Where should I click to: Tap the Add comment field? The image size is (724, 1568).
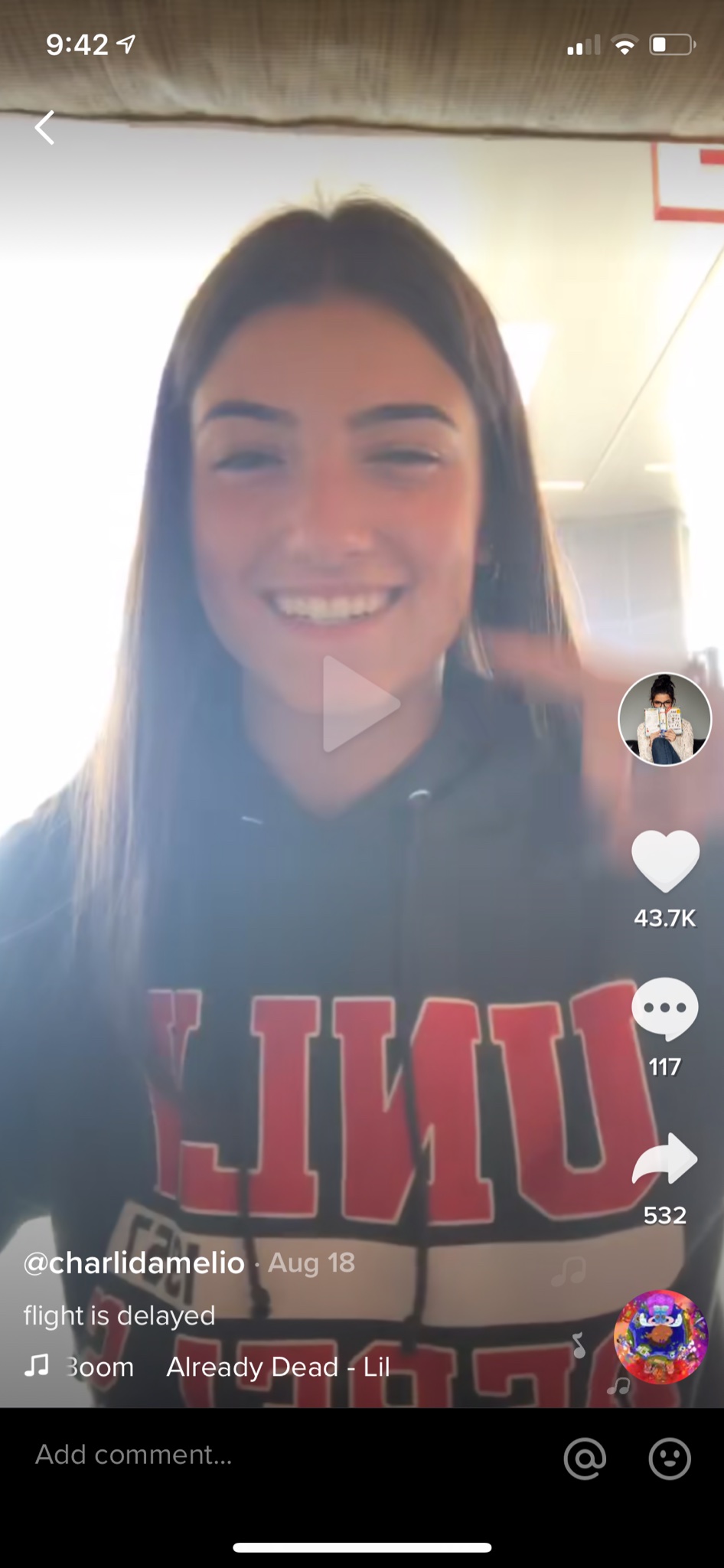[x=268, y=1455]
